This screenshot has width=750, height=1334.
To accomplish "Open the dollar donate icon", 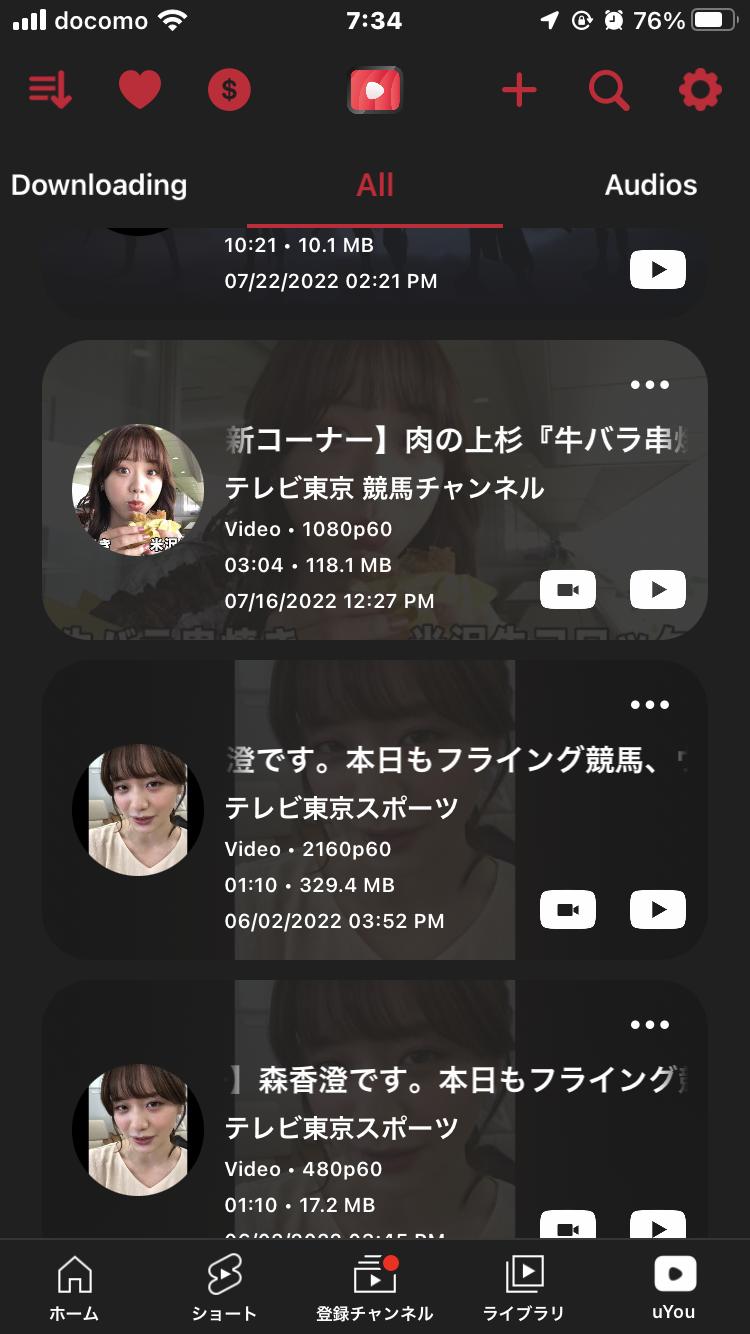I will [x=229, y=91].
